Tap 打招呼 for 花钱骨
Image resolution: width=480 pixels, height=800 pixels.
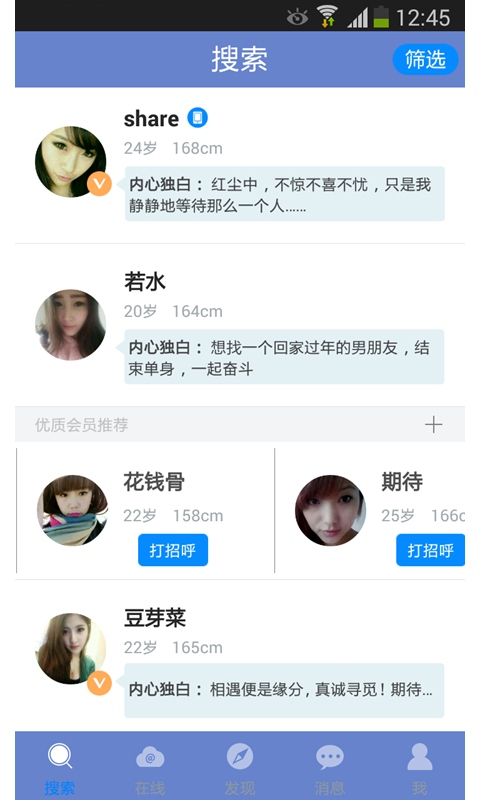point(173,550)
